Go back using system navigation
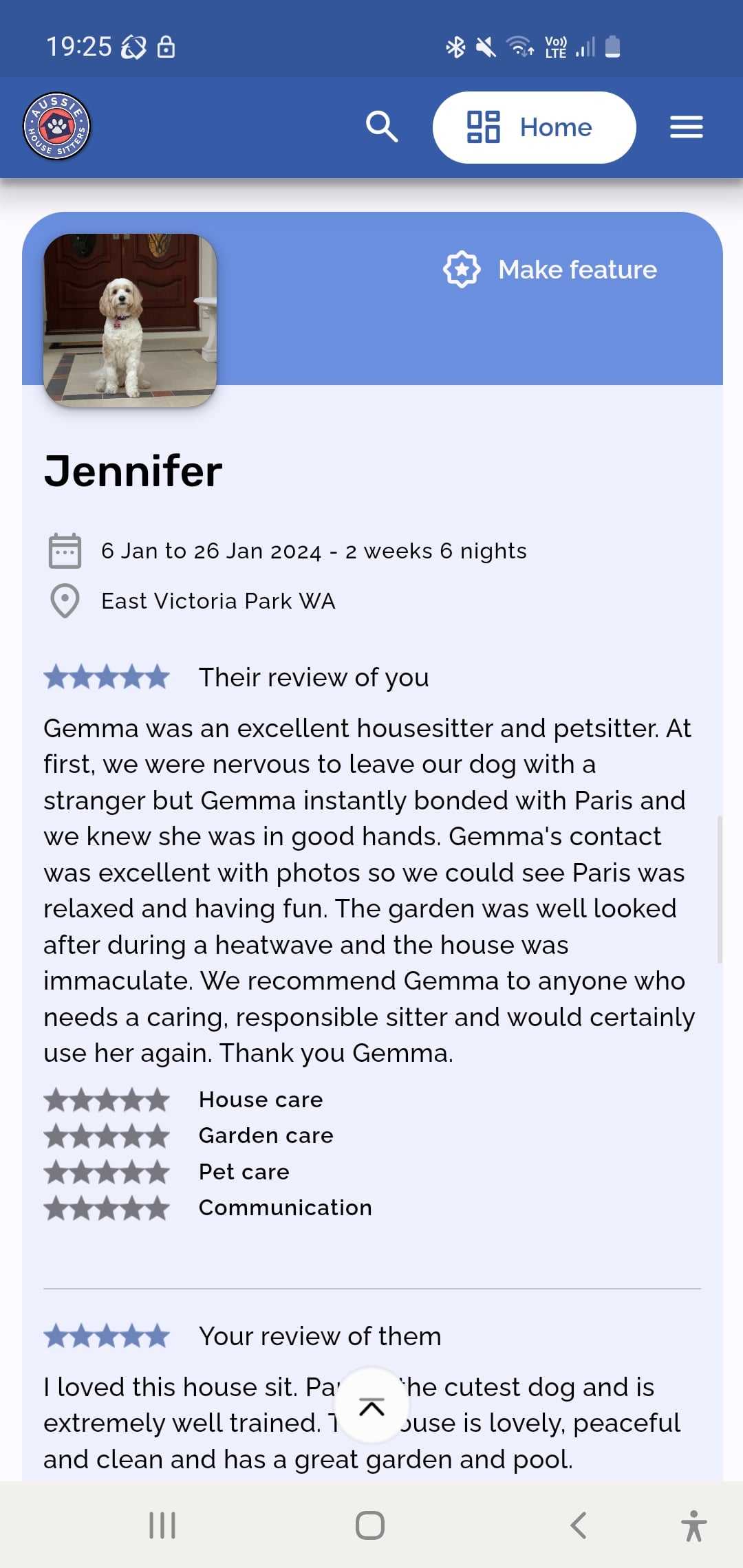743x1568 pixels. [x=579, y=1525]
